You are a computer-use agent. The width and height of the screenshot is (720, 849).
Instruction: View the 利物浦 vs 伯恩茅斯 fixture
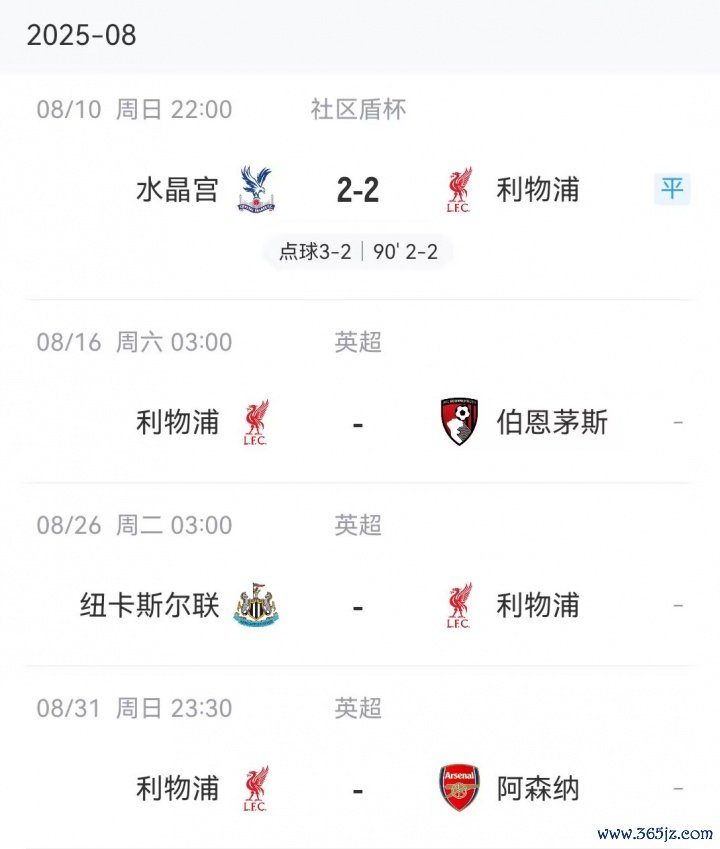tap(358, 422)
